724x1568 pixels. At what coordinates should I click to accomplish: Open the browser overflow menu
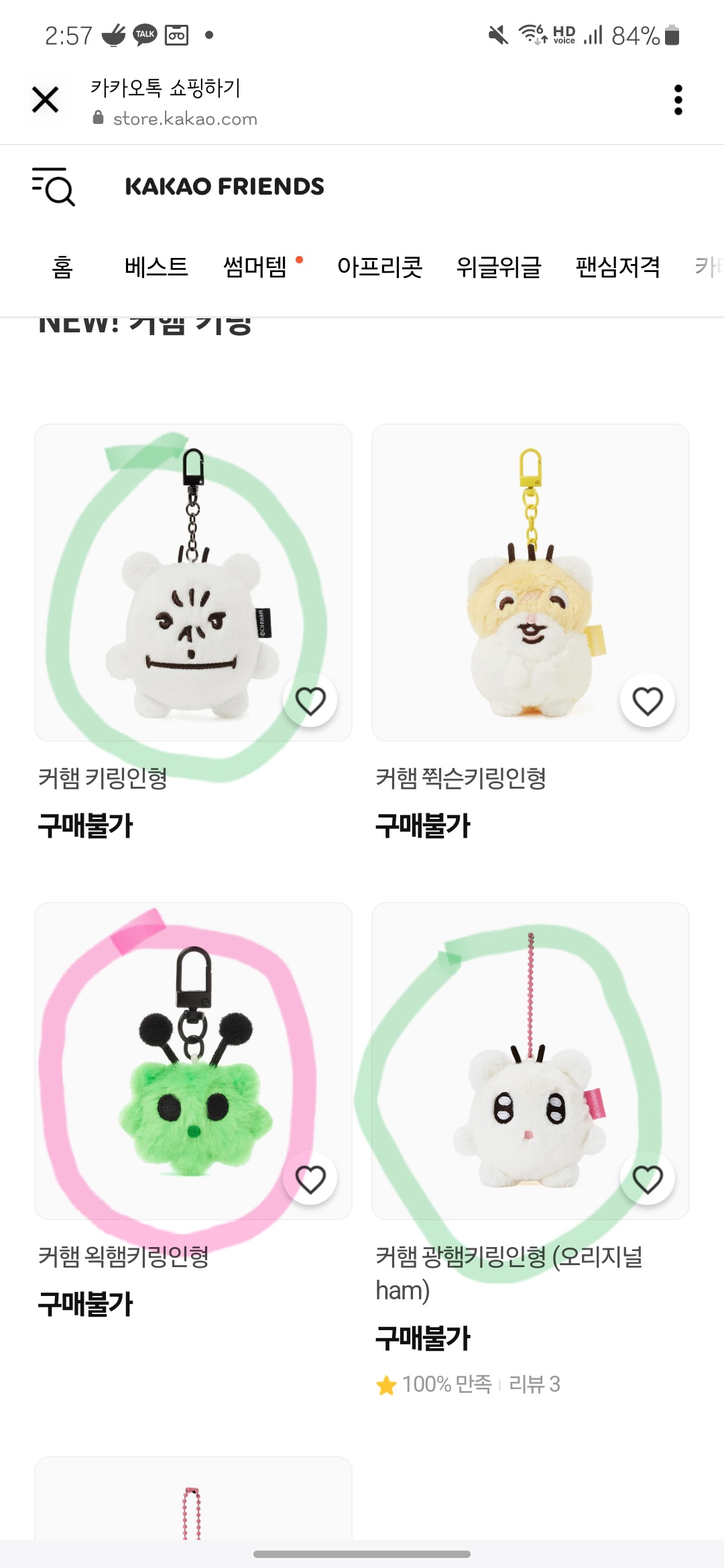pyautogui.click(x=678, y=100)
